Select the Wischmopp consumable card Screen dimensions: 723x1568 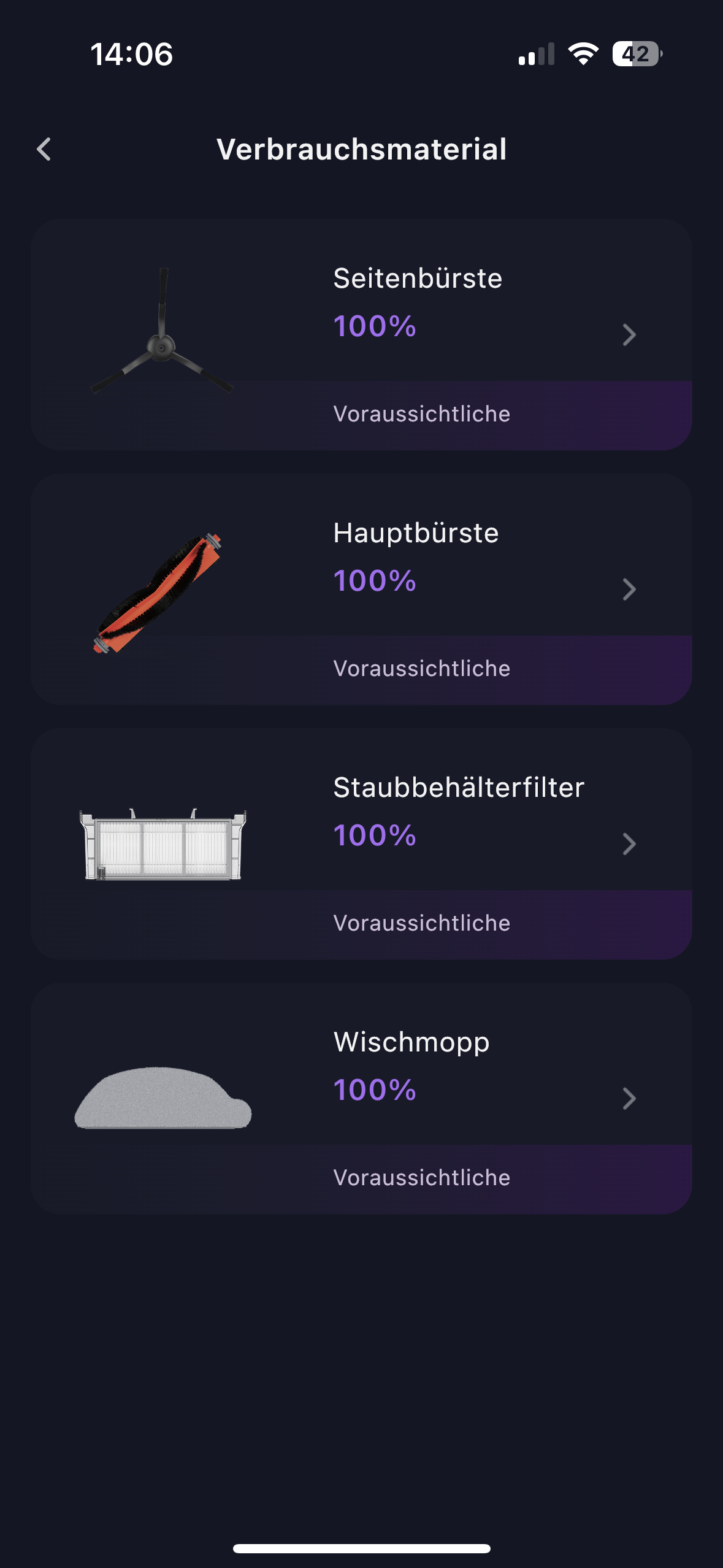click(x=362, y=1099)
